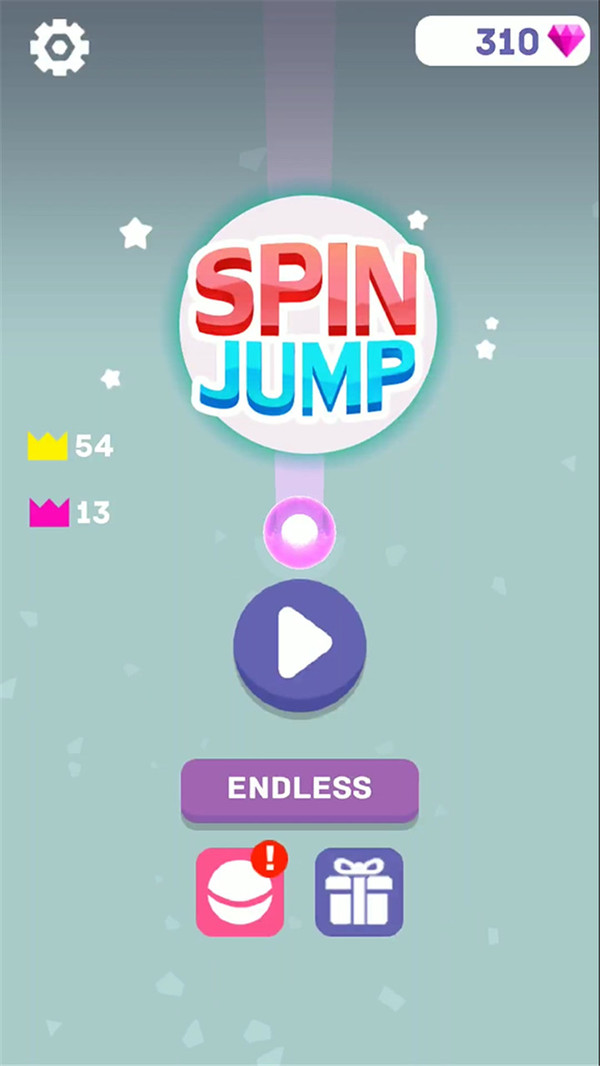600x1066 pixels.
Task: Open the gift box reward
Action: [x=359, y=893]
